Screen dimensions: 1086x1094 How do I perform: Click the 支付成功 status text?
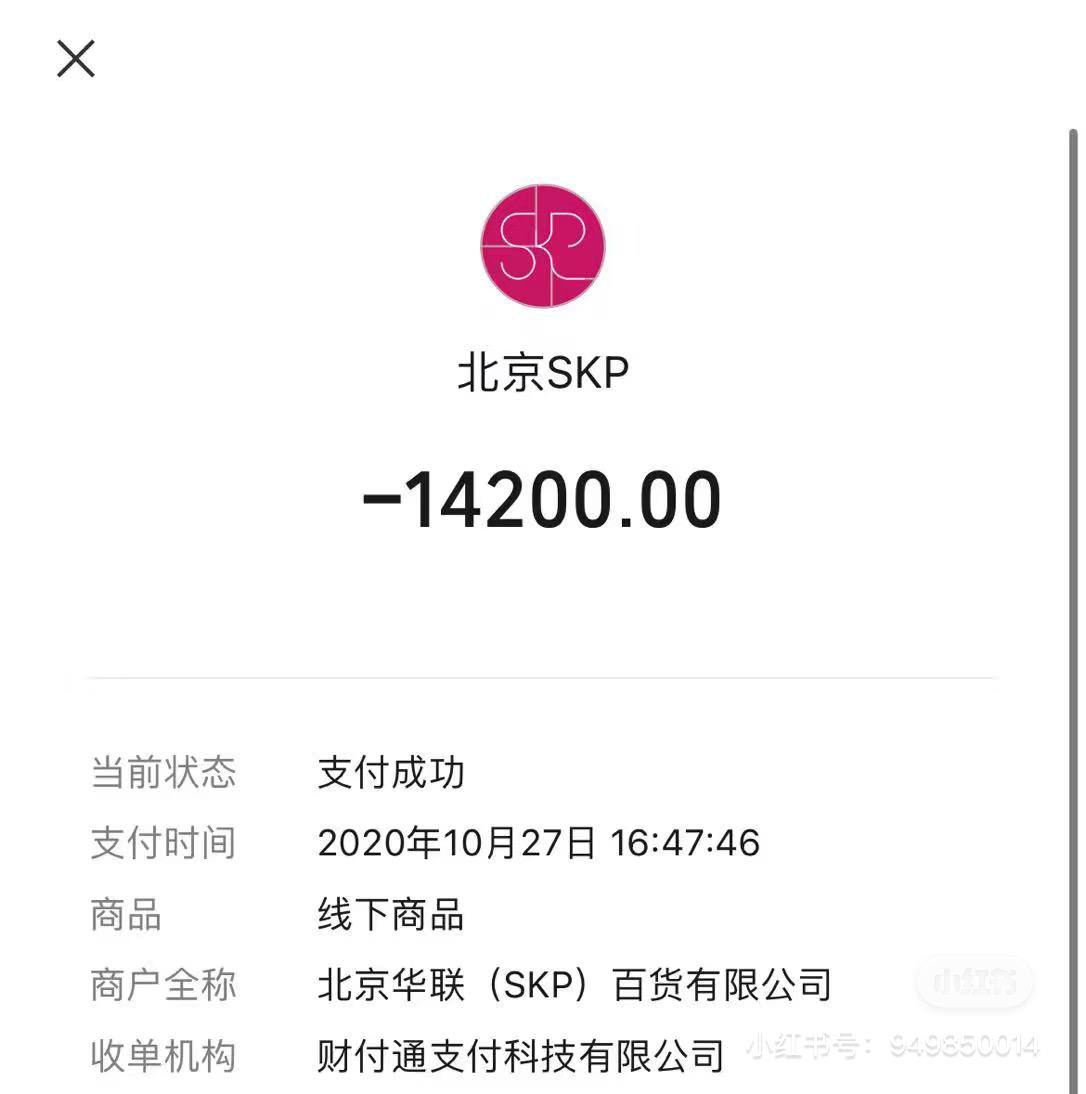coord(391,773)
